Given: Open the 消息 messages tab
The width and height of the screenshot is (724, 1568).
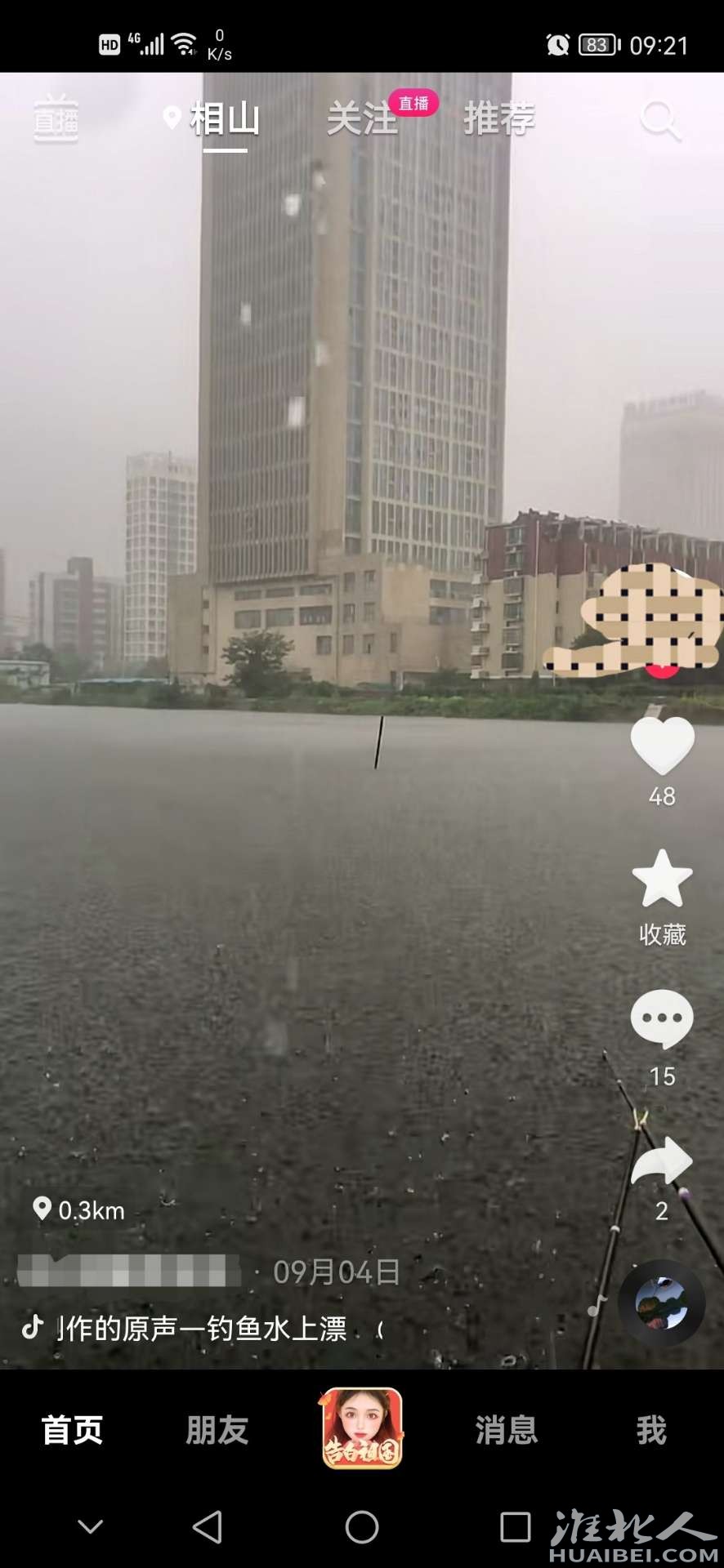Looking at the screenshot, I should tap(507, 1430).
